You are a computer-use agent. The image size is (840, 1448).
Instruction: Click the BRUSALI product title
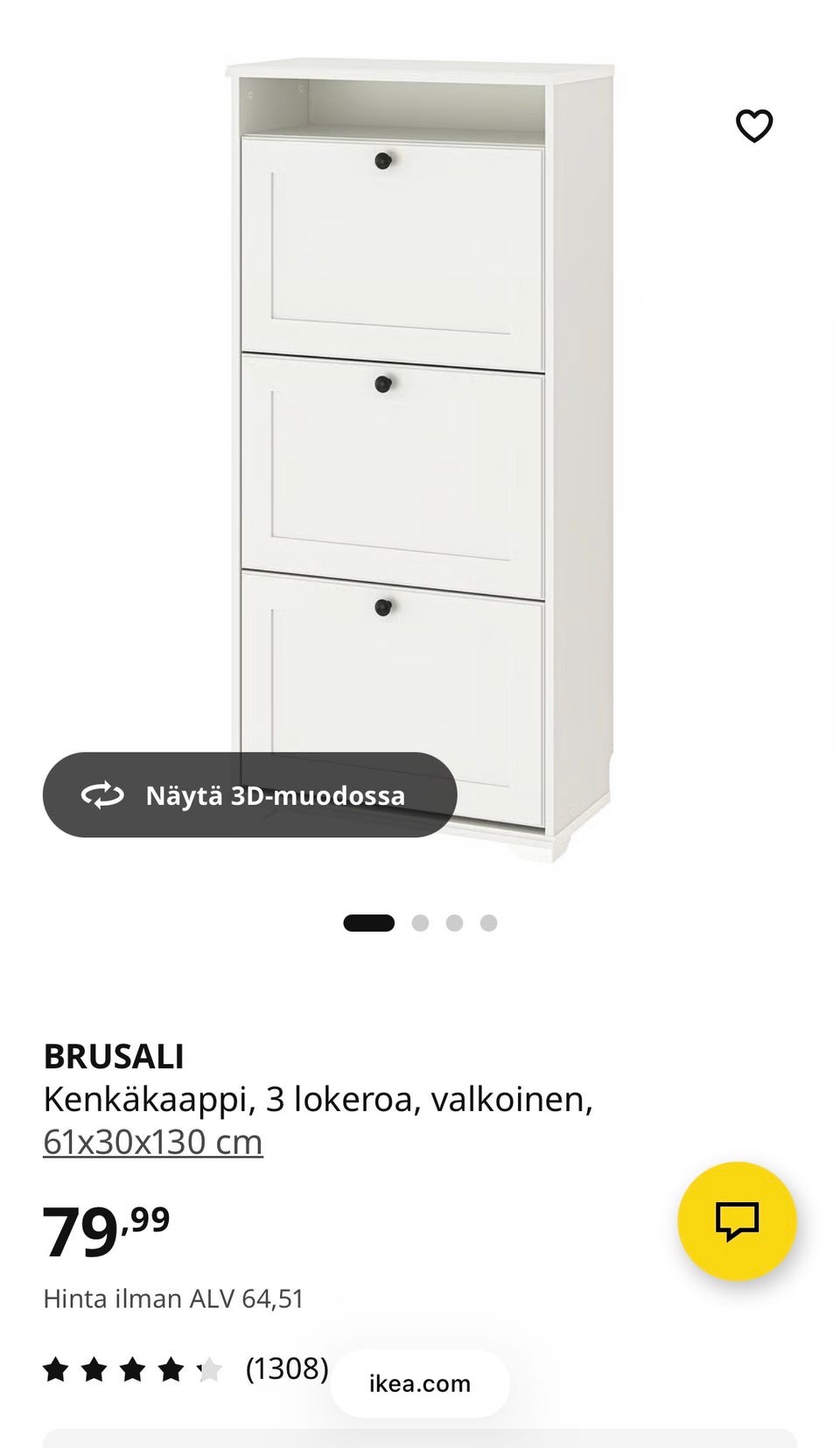pyautogui.click(x=114, y=1056)
